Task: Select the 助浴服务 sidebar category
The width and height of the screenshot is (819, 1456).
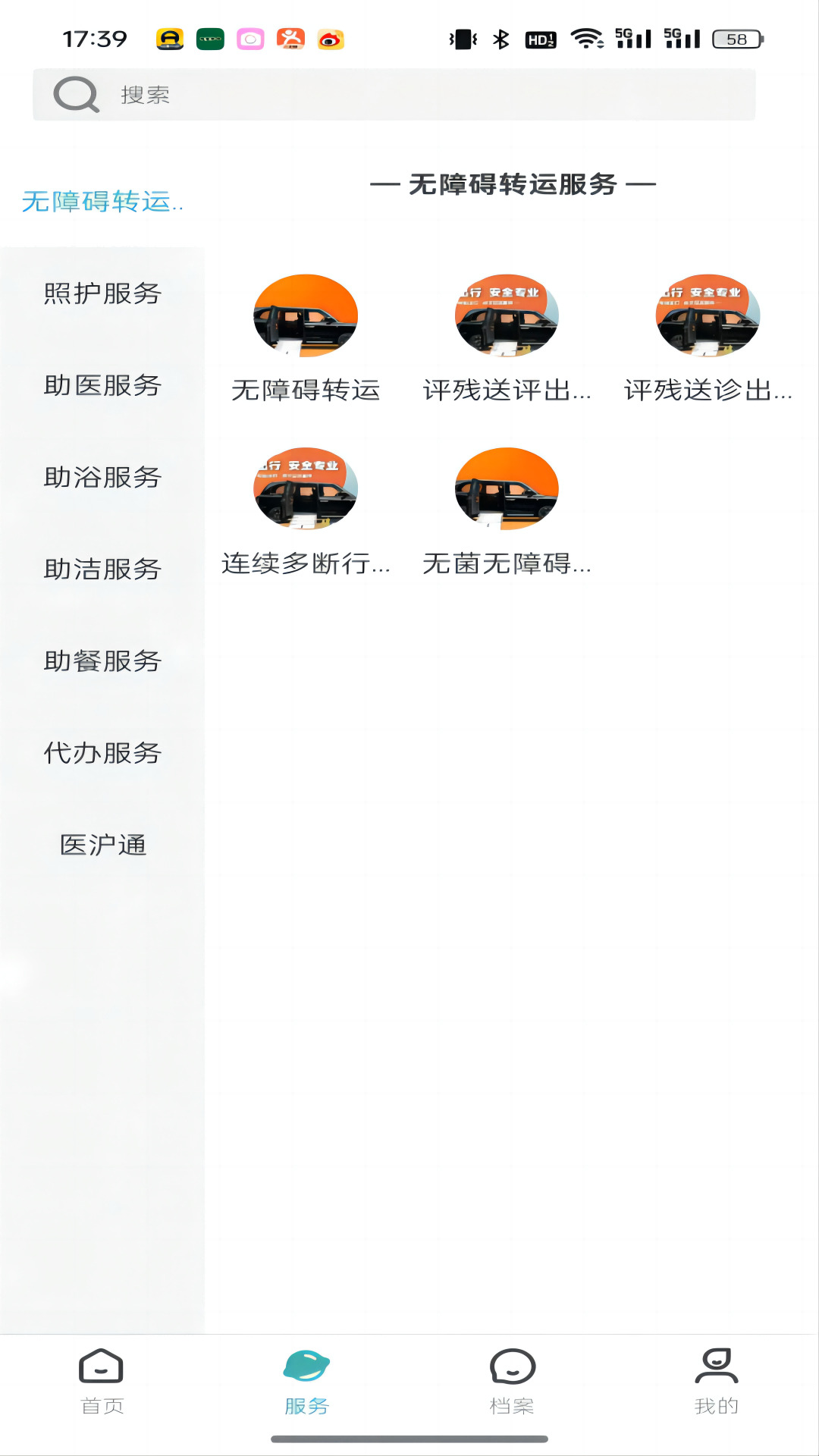Action: click(102, 479)
